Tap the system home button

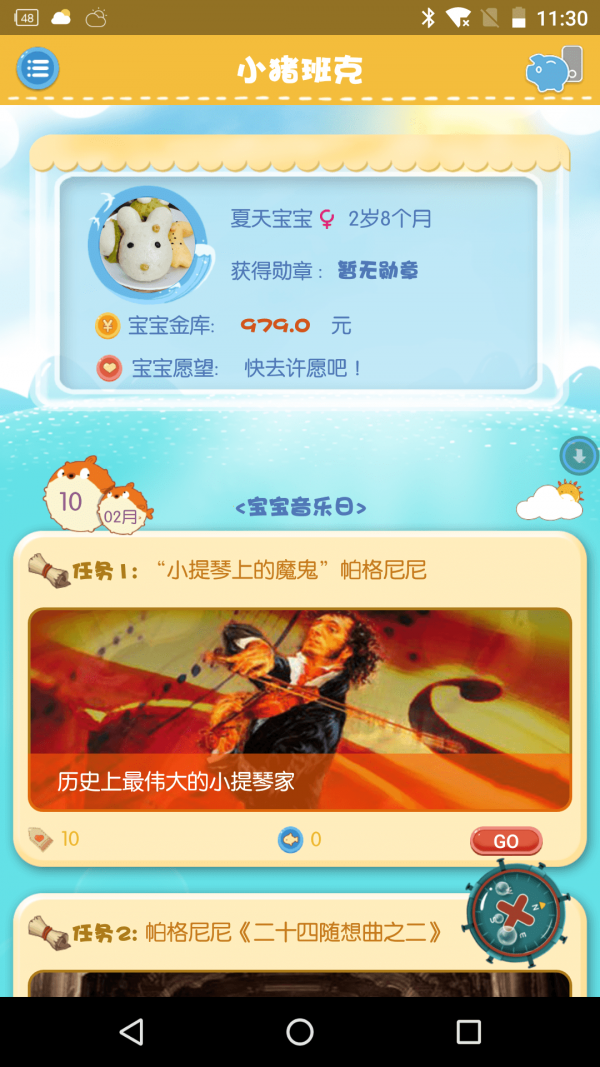pyautogui.click(x=300, y=1032)
